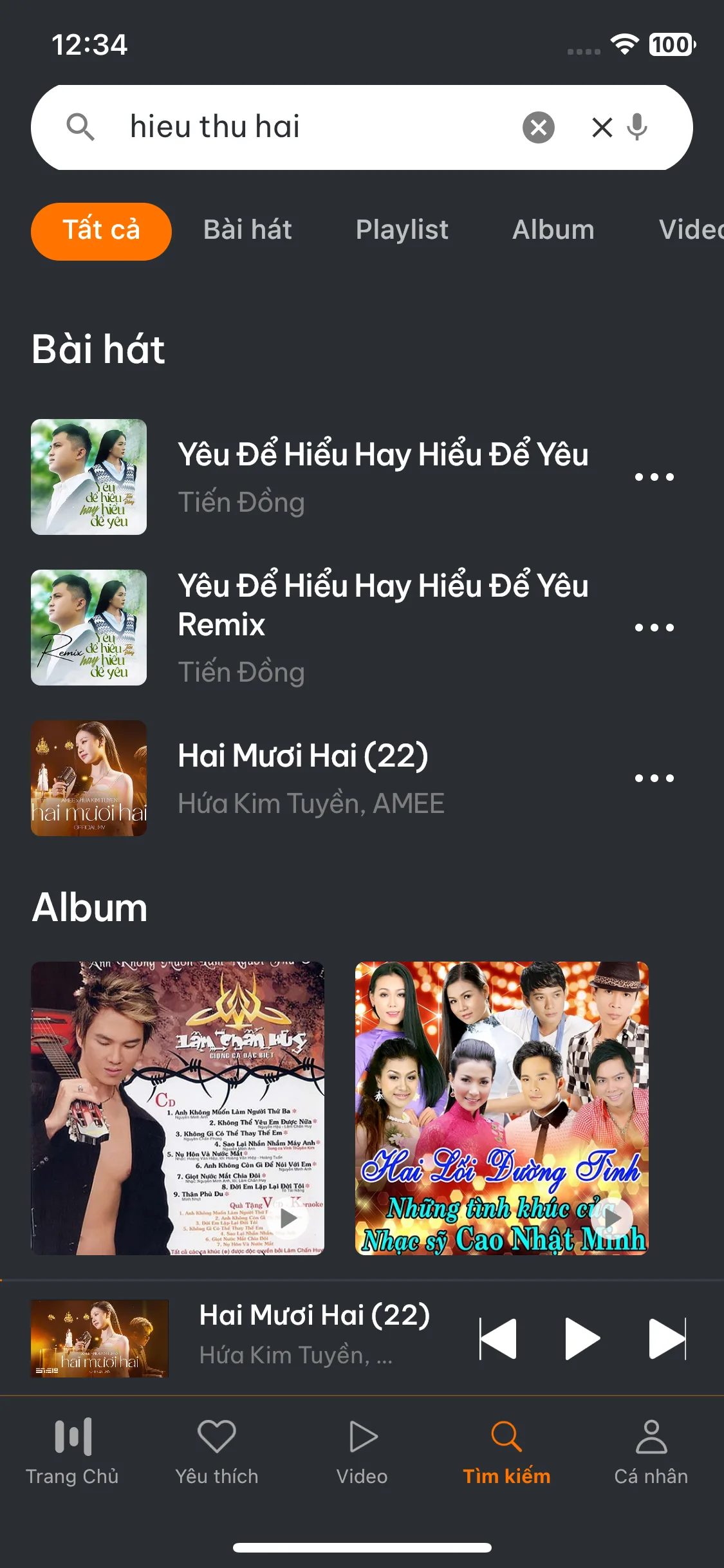Play Yêu Để Hiểu Hay Hiểu Để Yêu Remix

pos(382,626)
